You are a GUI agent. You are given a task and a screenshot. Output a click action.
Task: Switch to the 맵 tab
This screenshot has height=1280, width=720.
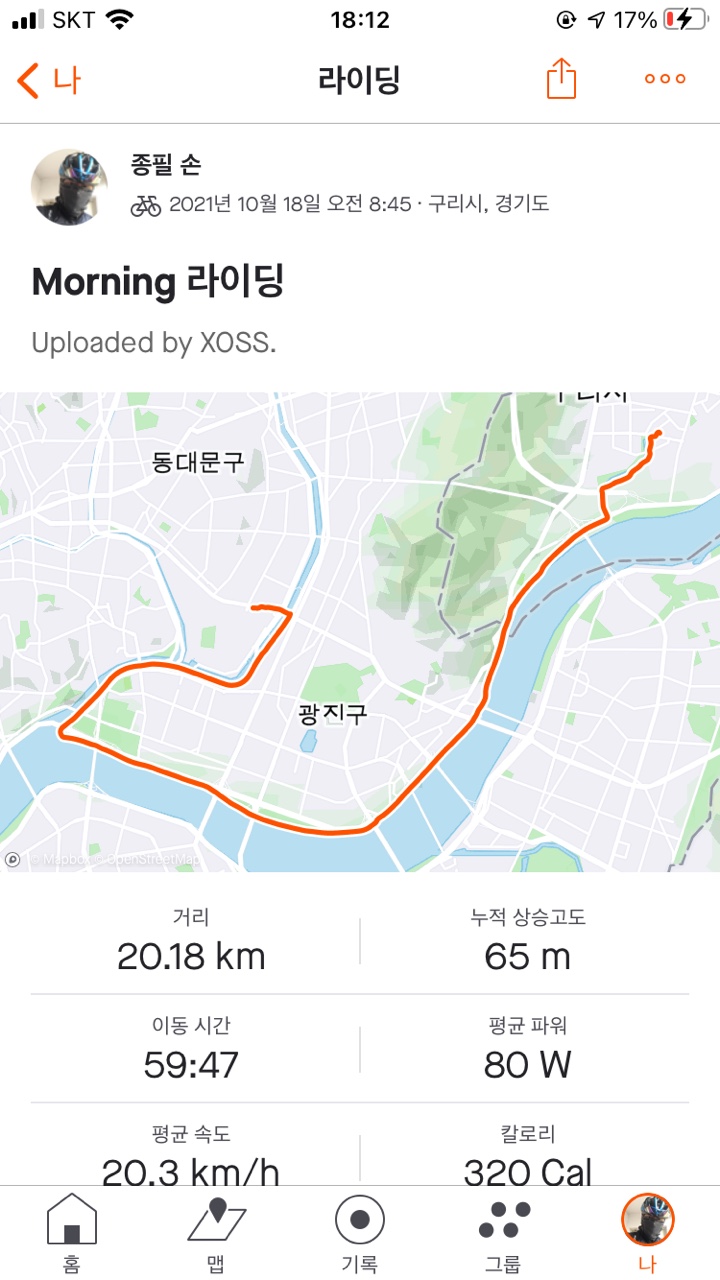(x=216, y=1233)
